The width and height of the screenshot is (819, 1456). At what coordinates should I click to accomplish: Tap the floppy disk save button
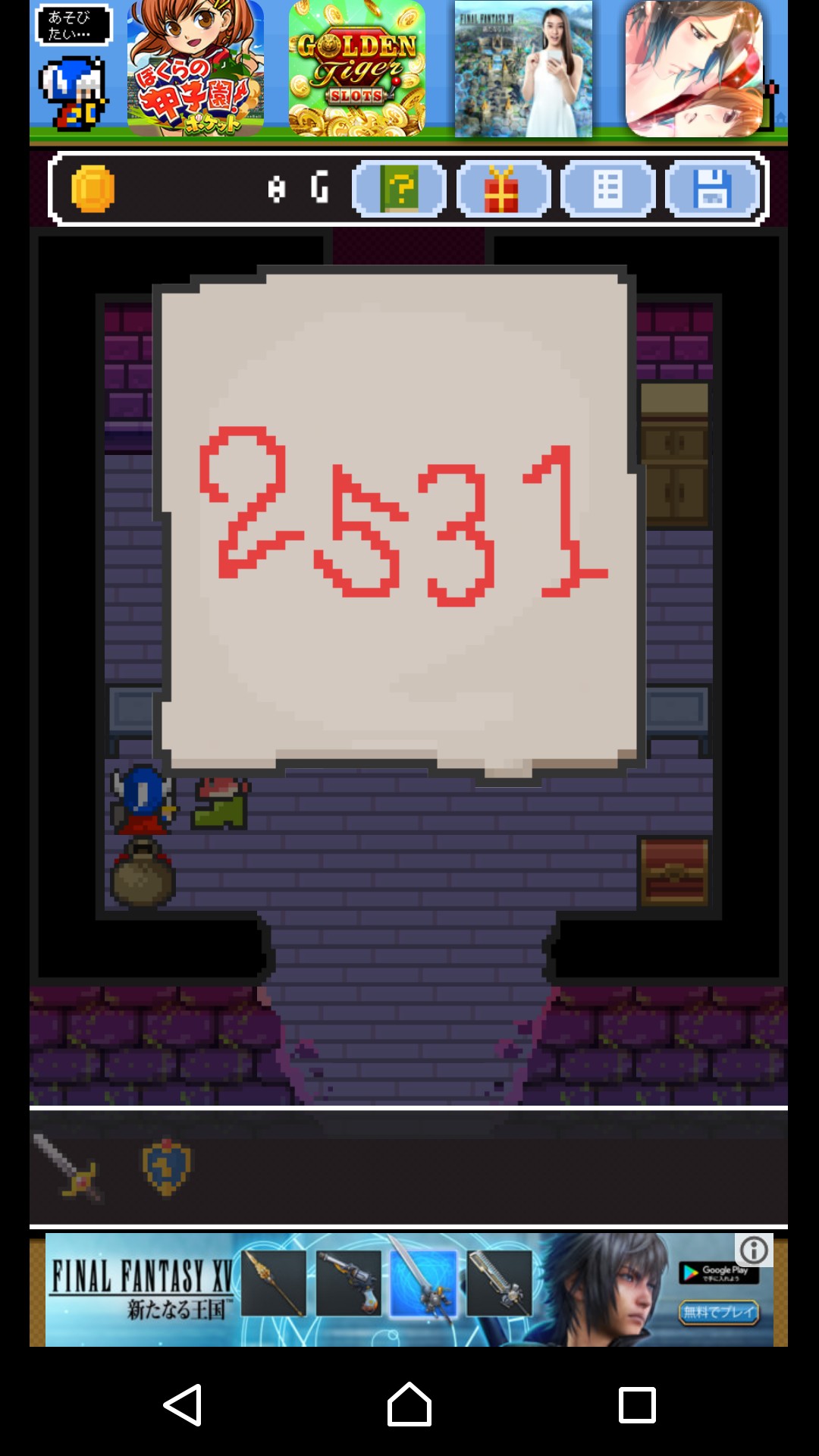[712, 189]
